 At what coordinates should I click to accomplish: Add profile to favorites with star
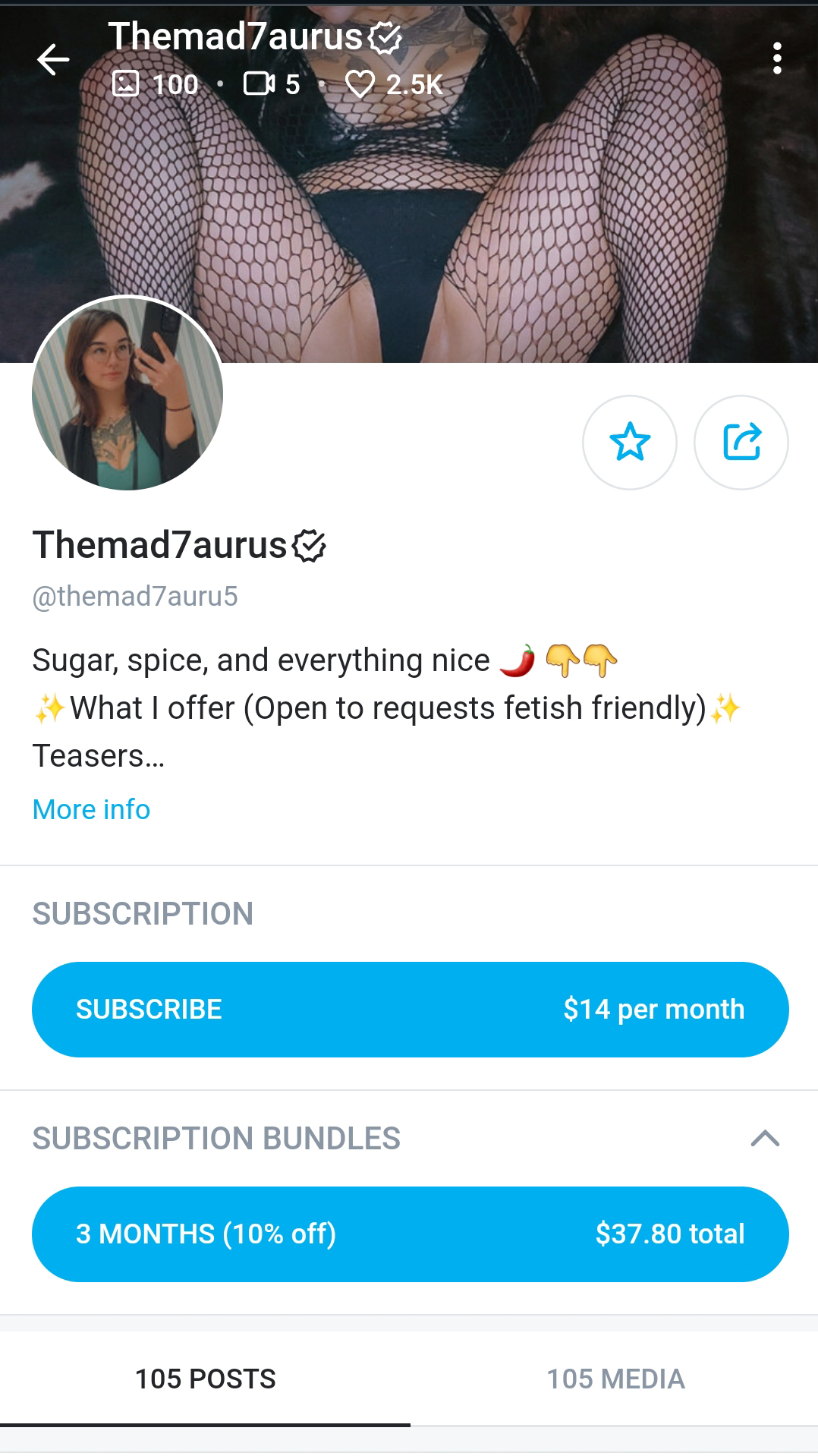pyautogui.click(x=629, y=443)
